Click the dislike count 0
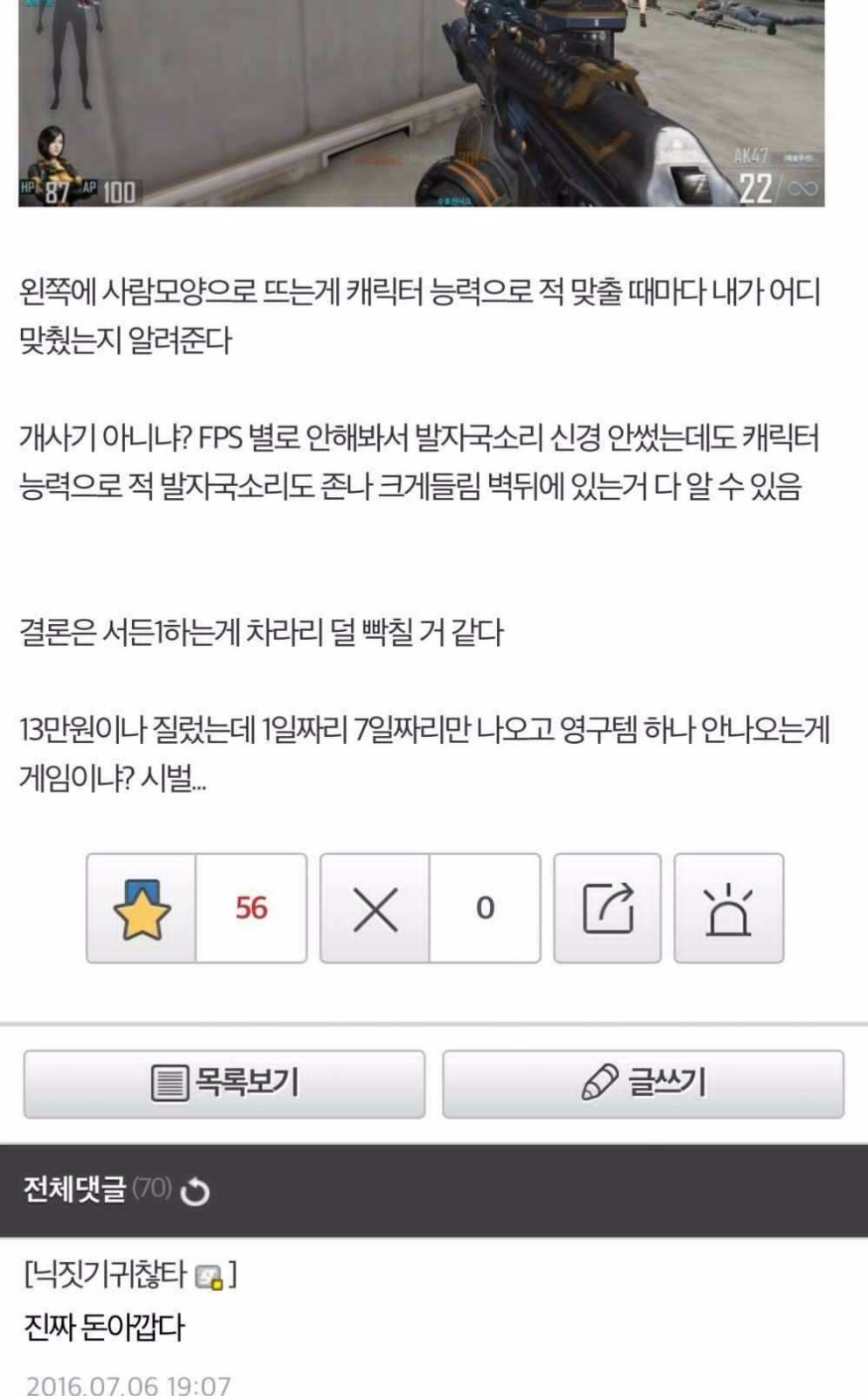Viewport: 868px width, 1396px height. click(487, 908)
